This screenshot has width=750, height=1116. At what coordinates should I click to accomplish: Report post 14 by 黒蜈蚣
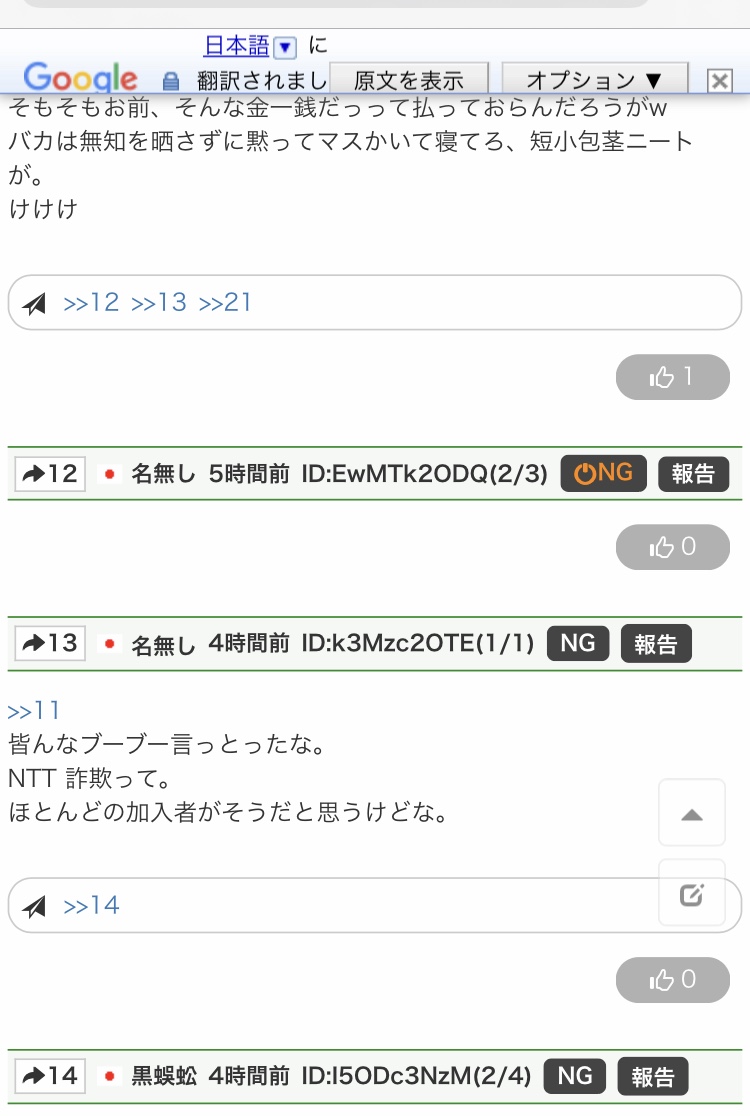coord(652,1076)
